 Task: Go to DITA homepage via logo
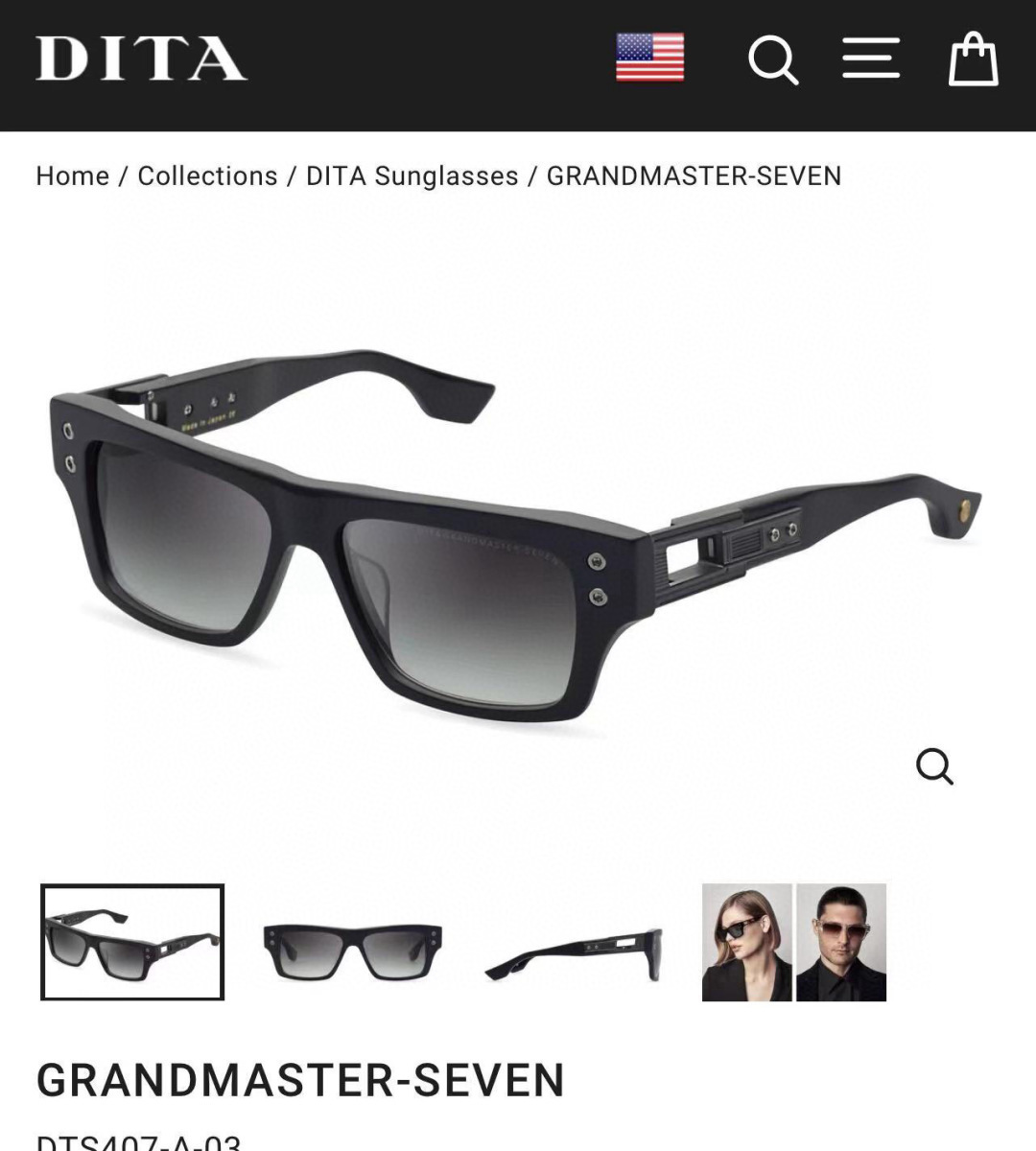[141, 59]
